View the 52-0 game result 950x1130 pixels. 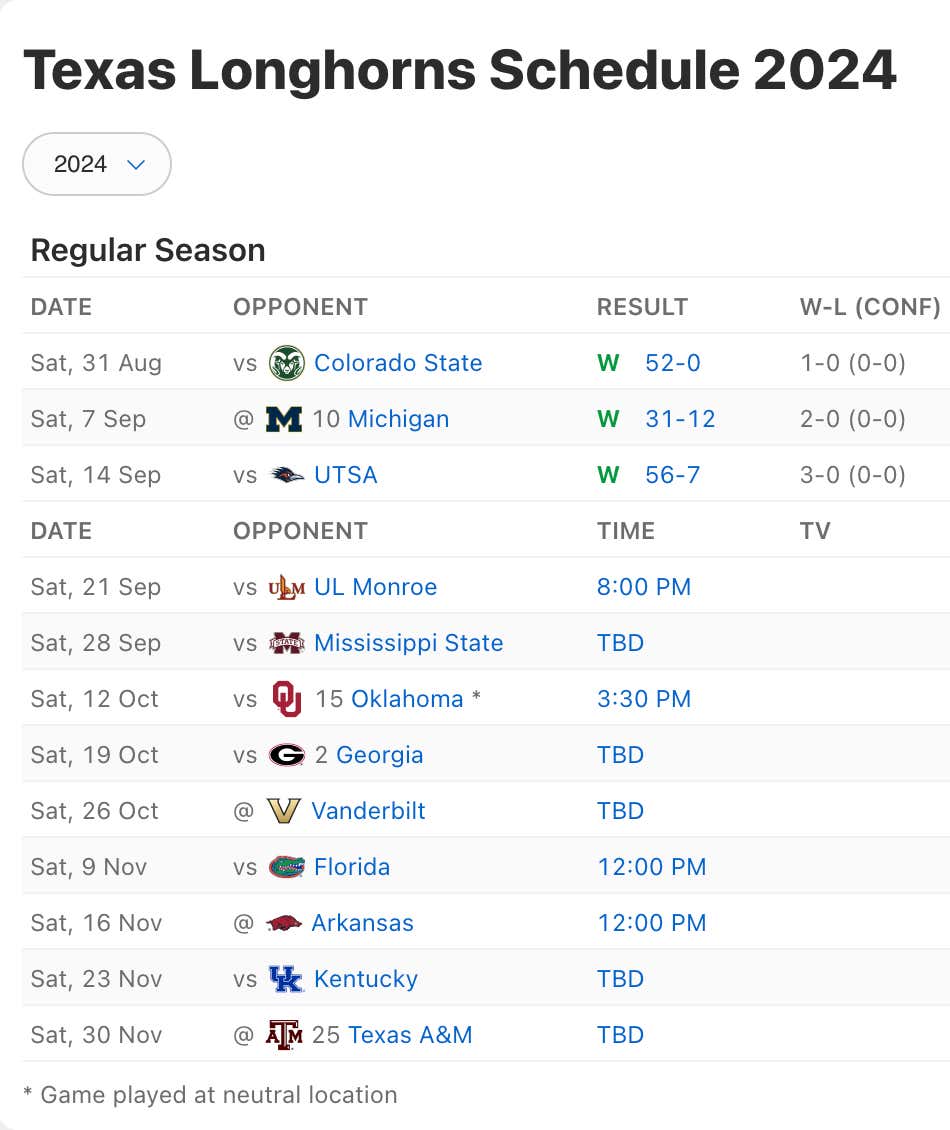672,363
